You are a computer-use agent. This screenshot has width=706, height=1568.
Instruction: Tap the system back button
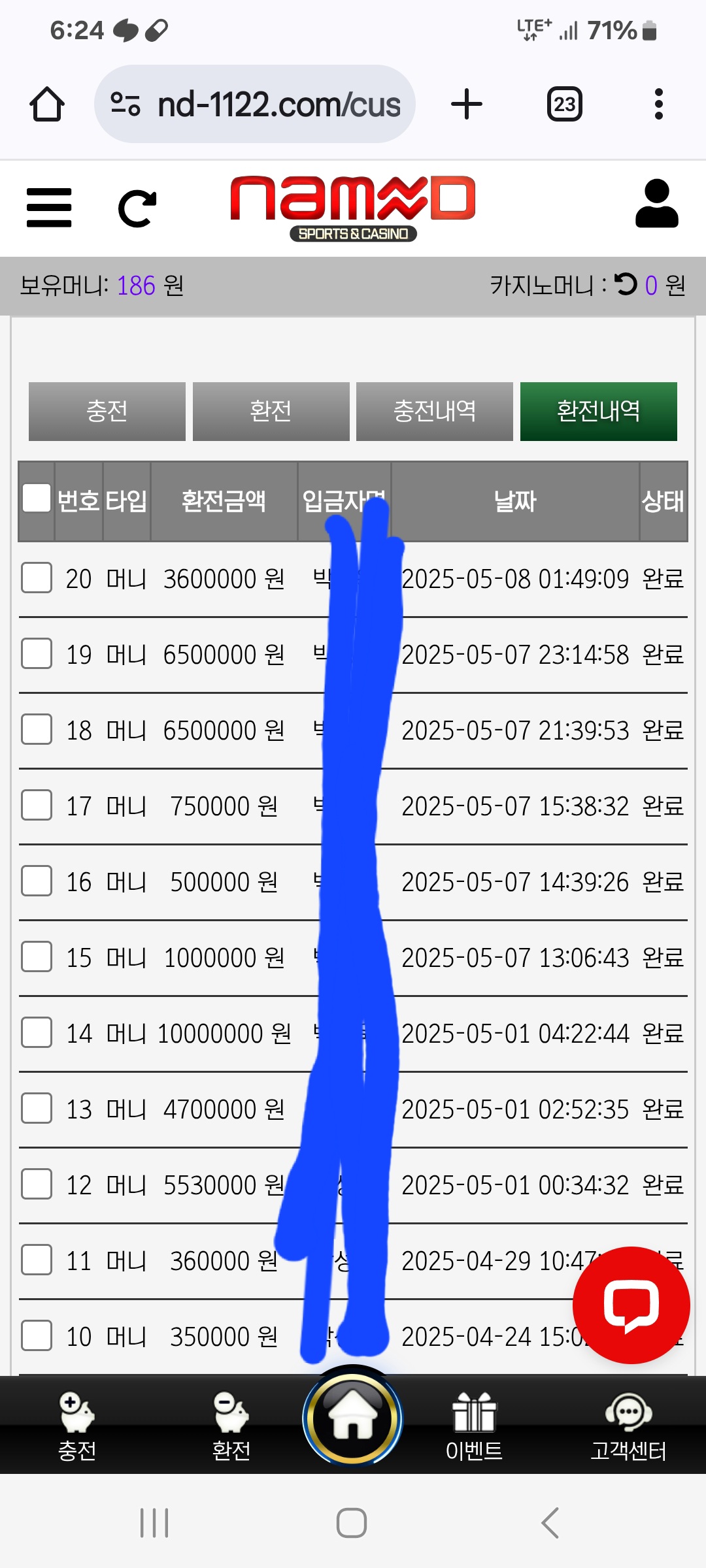tap(550, 1523)
